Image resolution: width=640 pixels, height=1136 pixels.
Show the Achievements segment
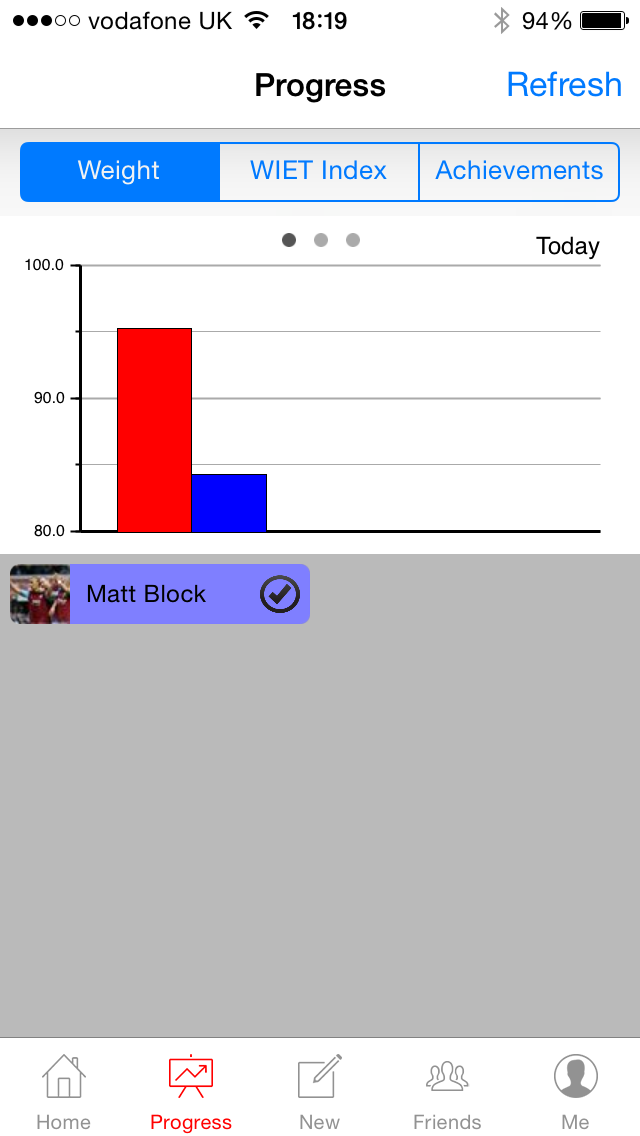click(x=519, y=172)
